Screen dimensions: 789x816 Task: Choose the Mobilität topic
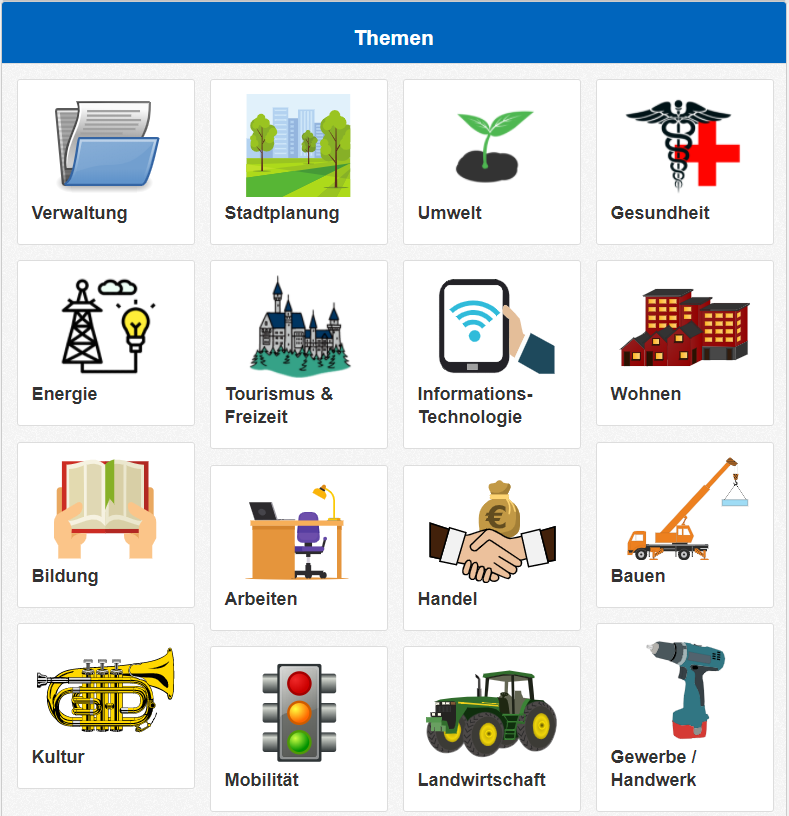coord(298,728)
